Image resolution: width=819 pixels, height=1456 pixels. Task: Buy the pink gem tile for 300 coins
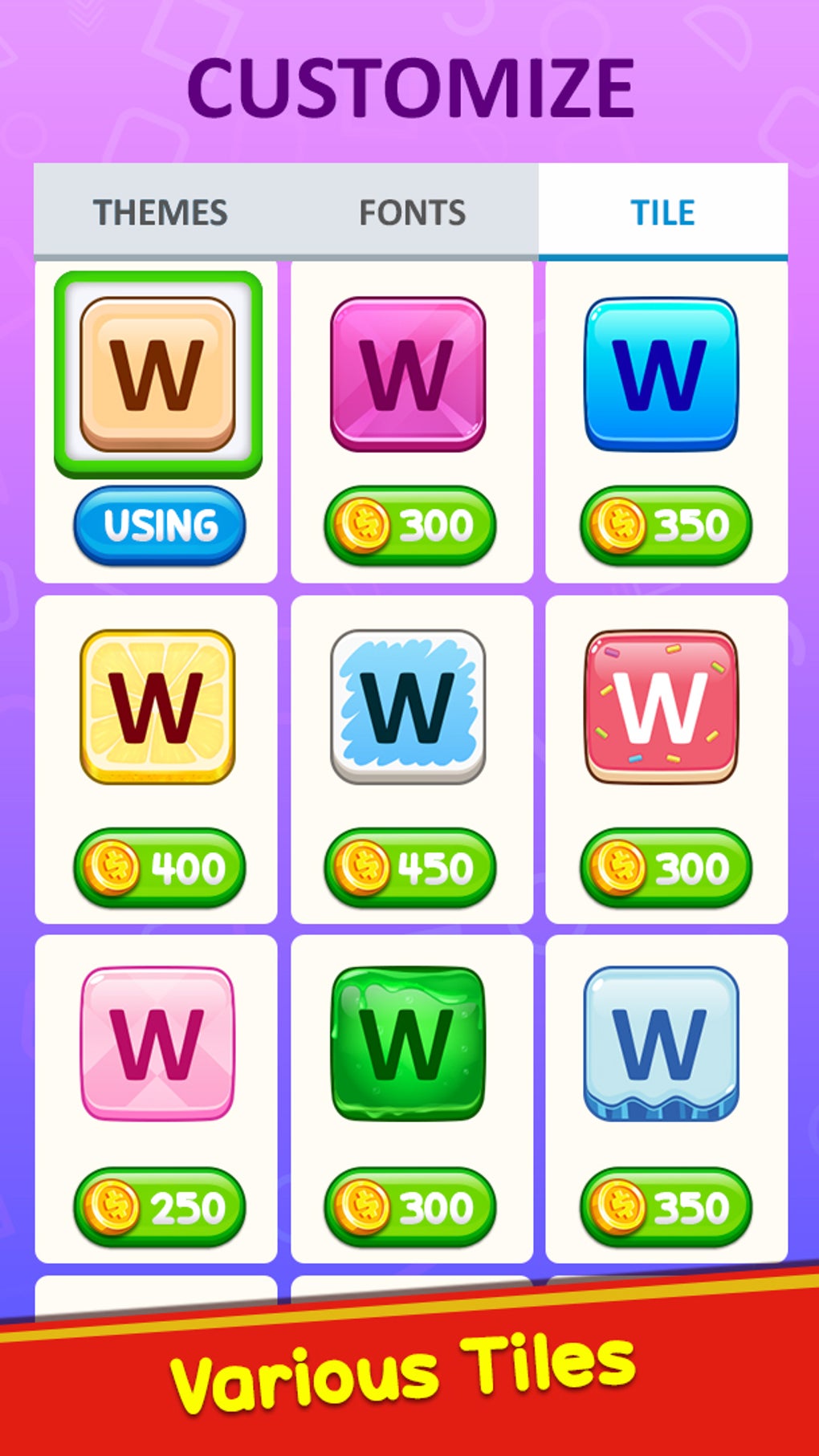(410, 526)
